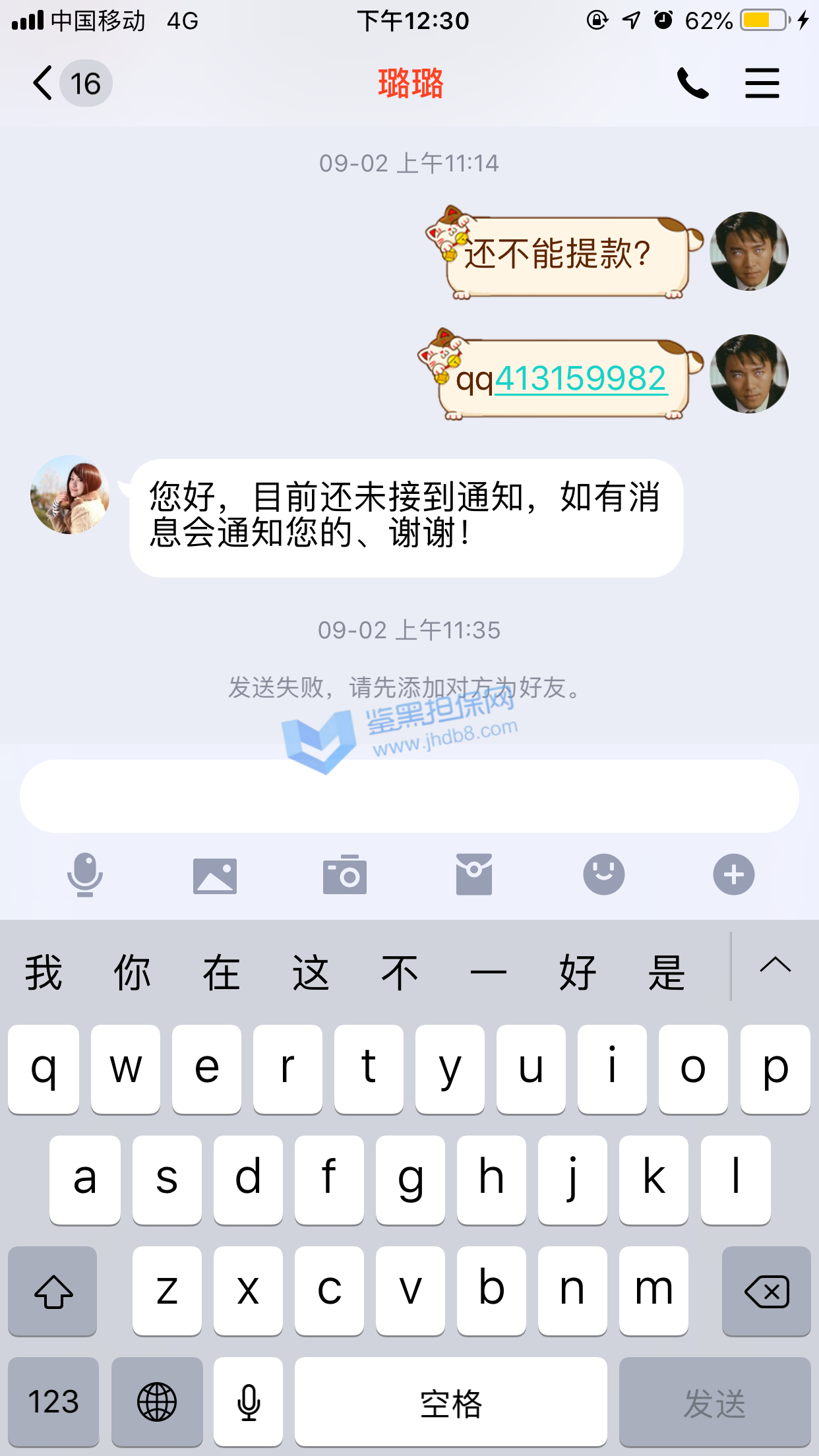Go back to the message list
Viewport: 819px width, 1456px height.
44,84
